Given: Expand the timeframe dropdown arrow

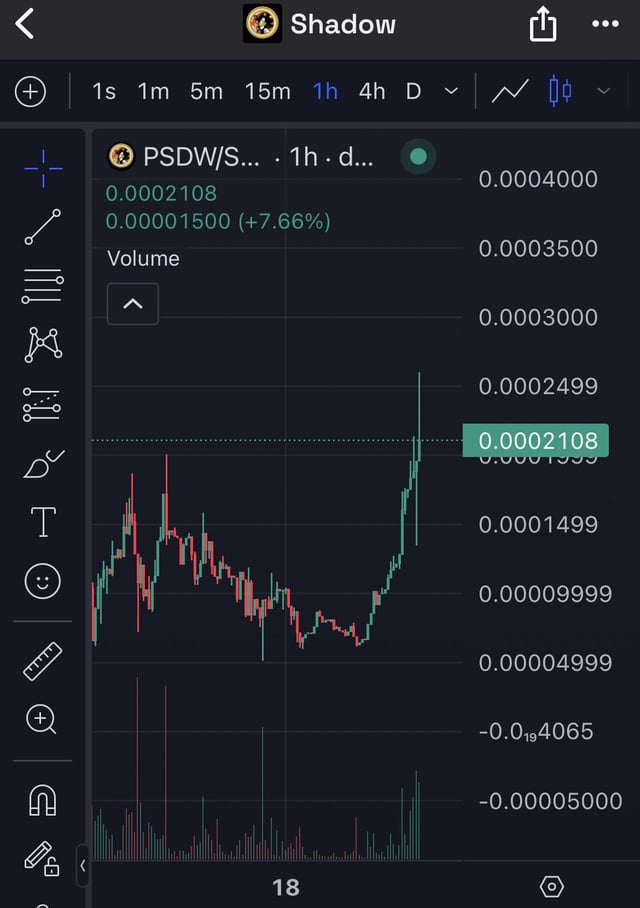Looking at the screenshot, I should (451, 92).
